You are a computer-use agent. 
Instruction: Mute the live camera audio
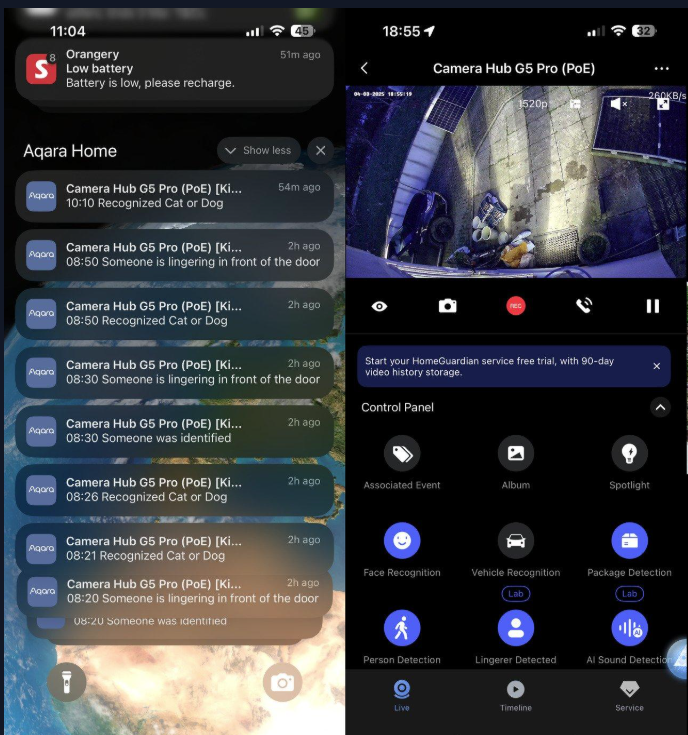618,103
